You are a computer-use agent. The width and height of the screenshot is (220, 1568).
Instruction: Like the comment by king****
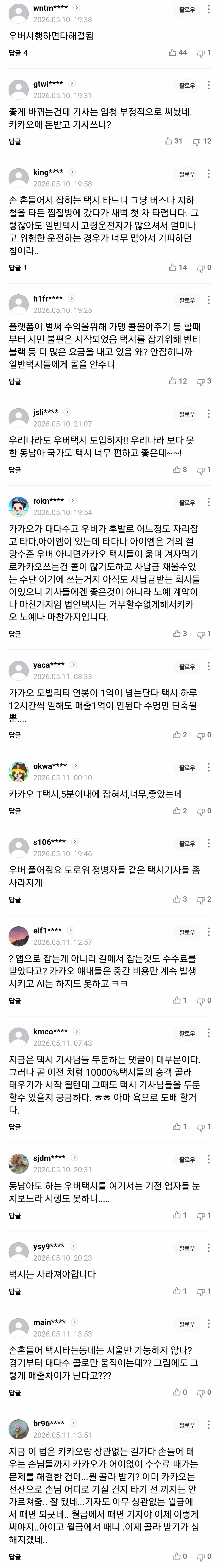[x=178, y=267]
